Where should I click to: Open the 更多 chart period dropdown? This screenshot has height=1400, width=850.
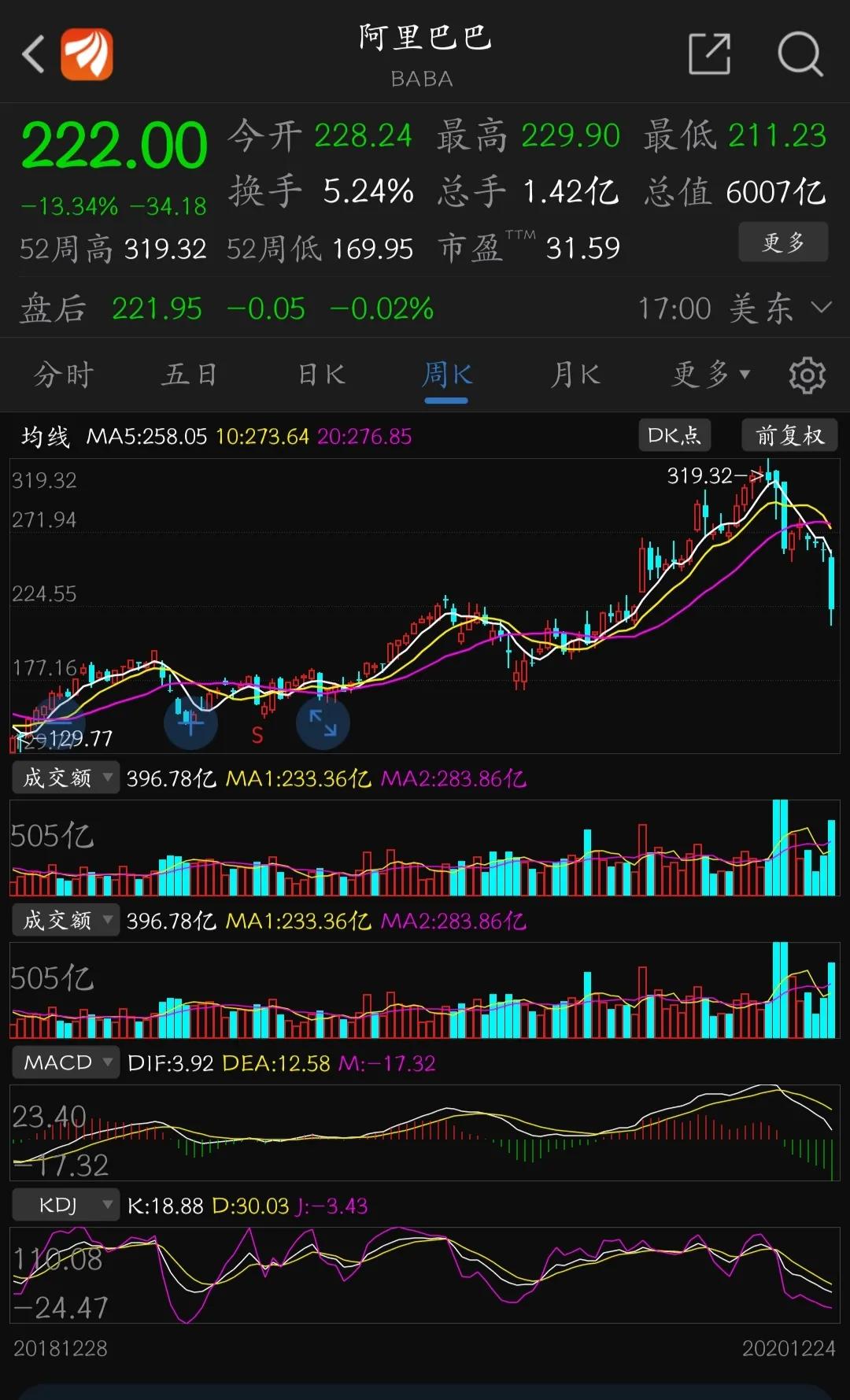click(x=710, y=375)
